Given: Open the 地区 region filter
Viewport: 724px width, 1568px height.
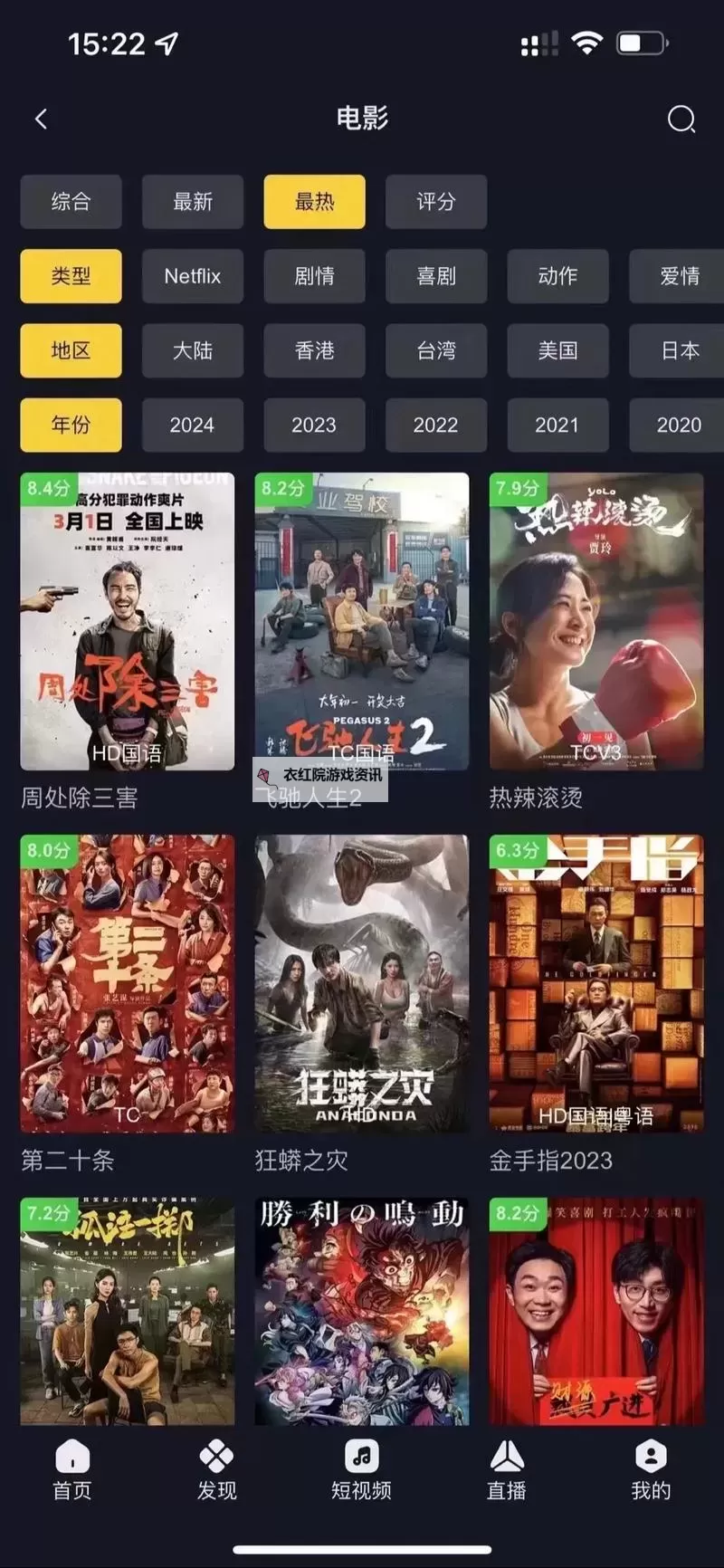Looking at the screenshot, I should point(71,350).
